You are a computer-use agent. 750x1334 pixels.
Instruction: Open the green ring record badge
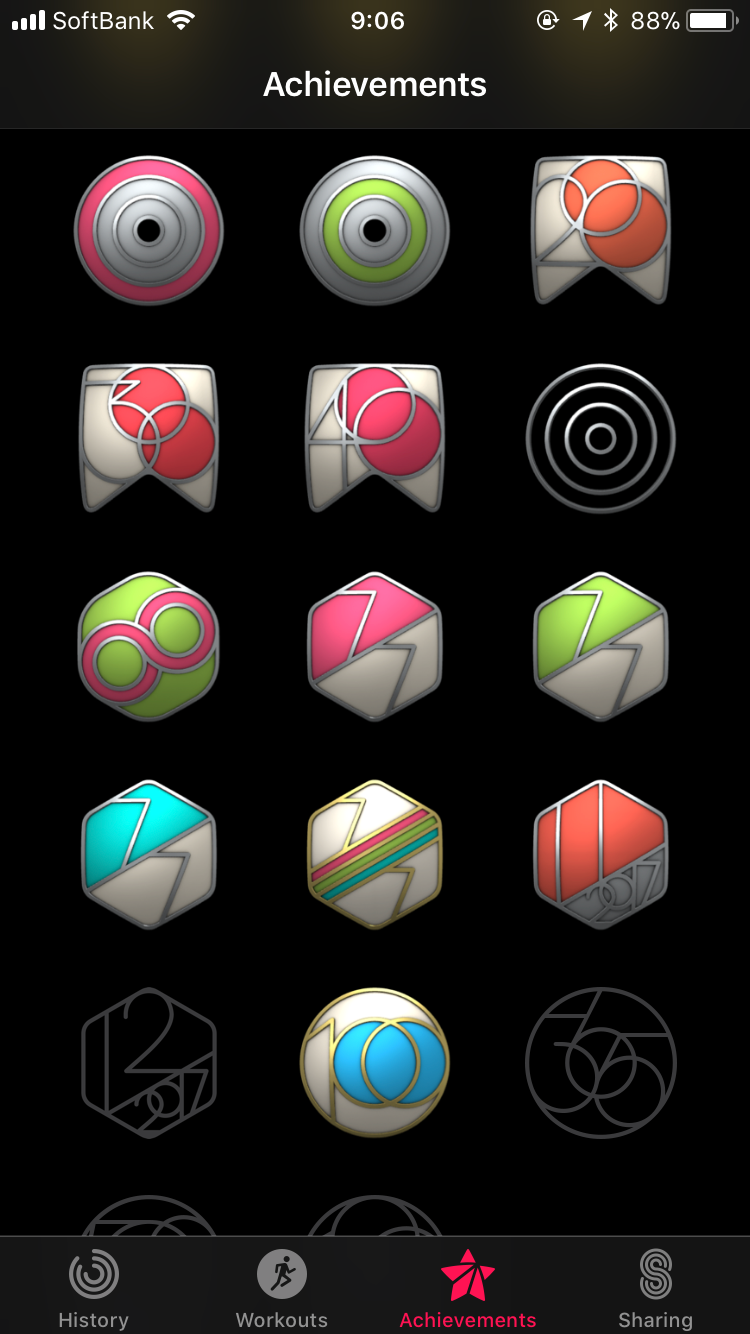click(375, 231)
